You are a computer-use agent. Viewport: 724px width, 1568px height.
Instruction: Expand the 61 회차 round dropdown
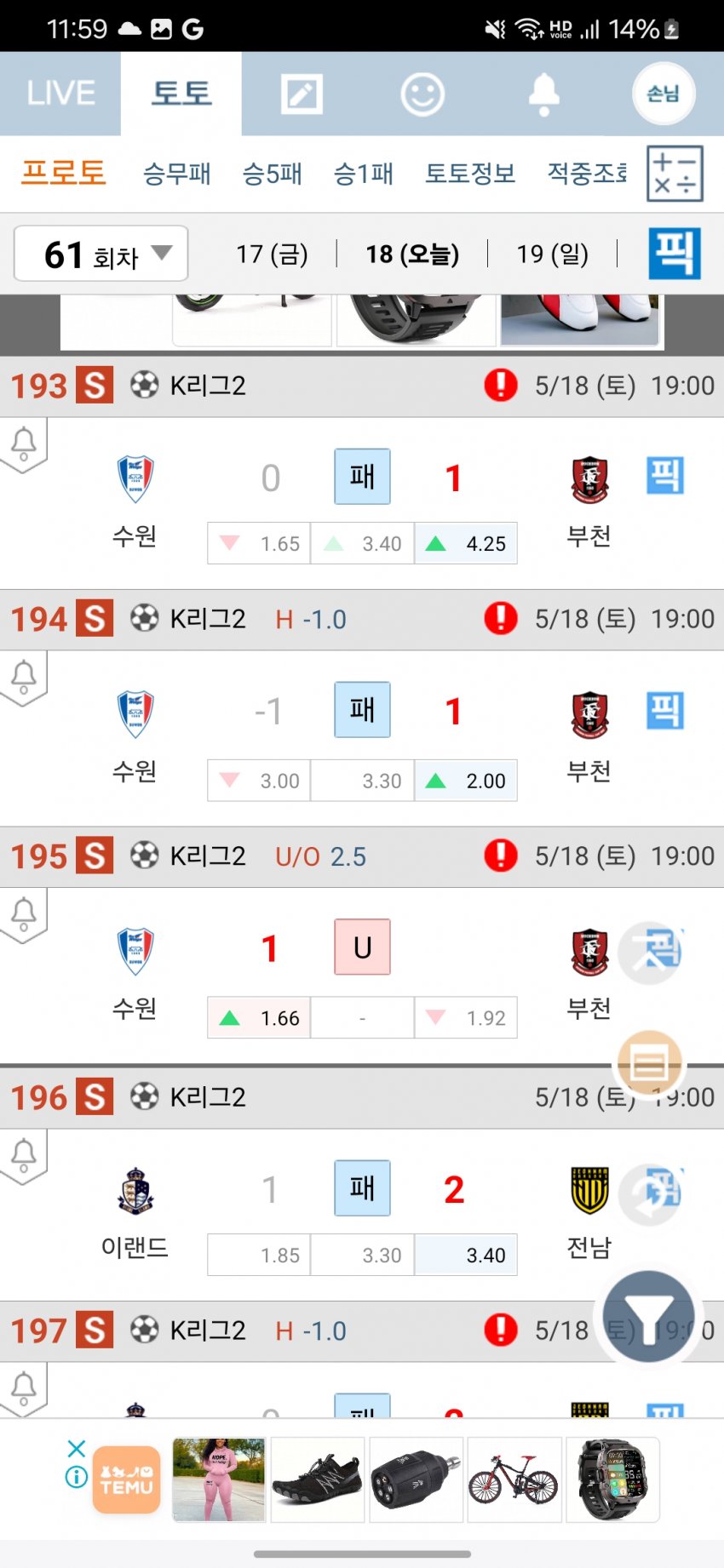tap(101, 254)
